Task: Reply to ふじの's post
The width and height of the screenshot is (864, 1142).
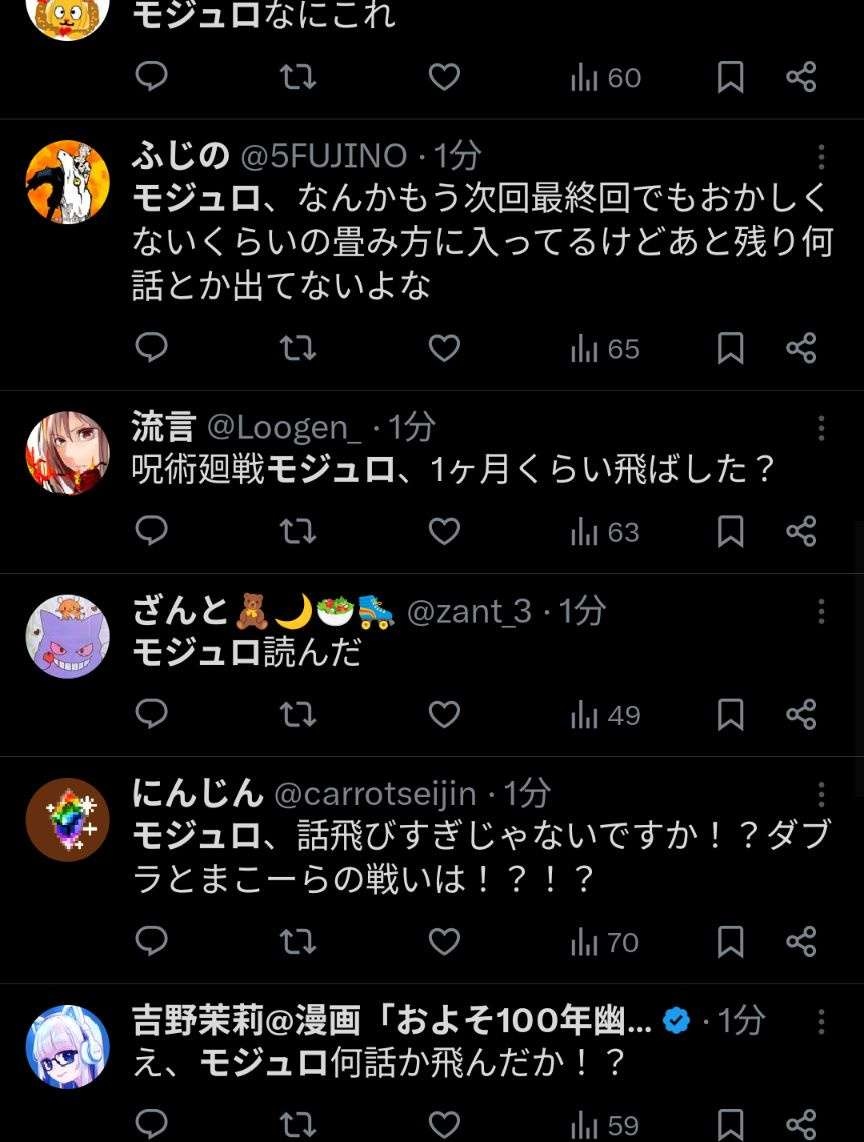Action: (151, 348)
